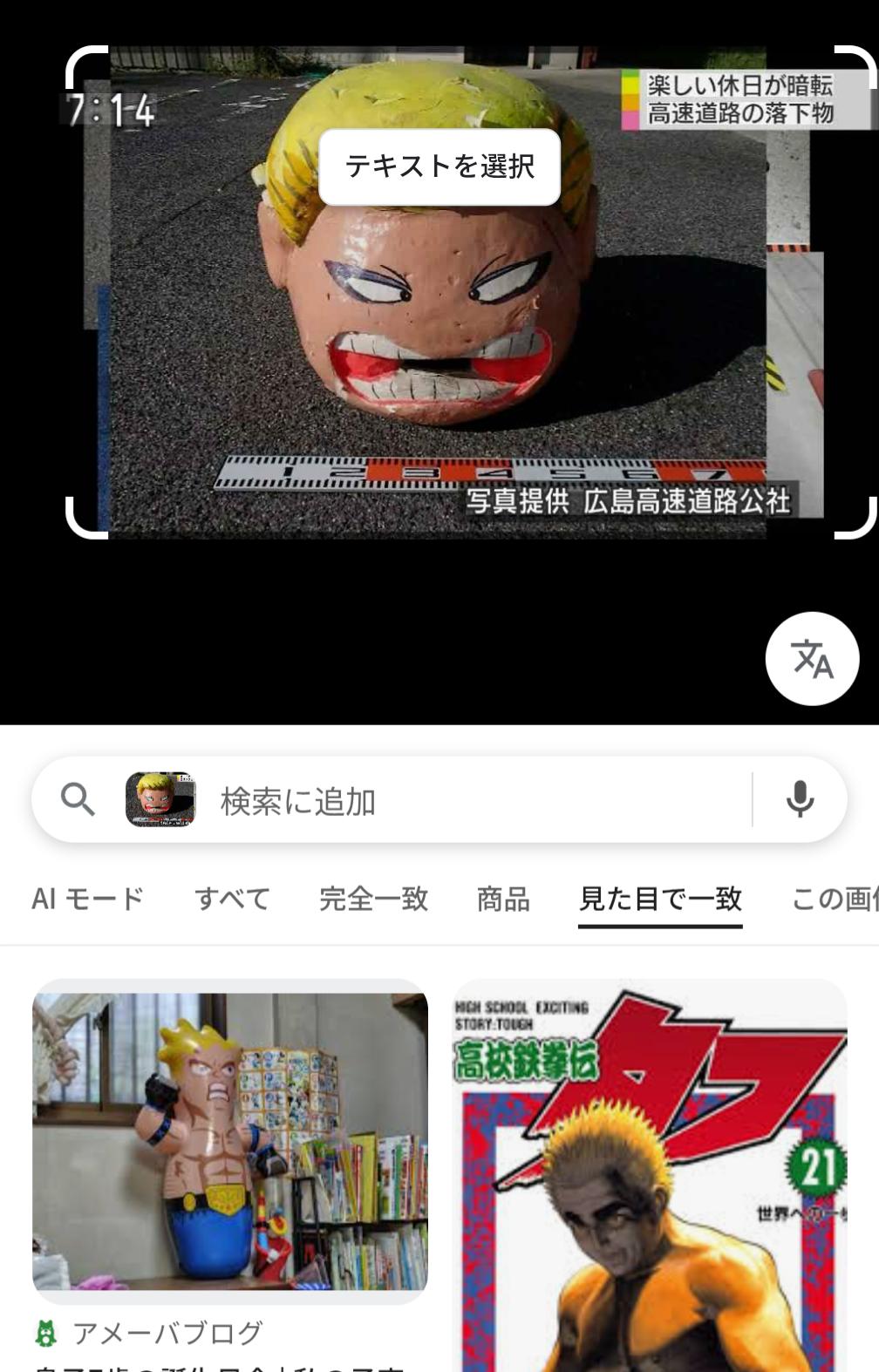Image resolution: width=879 pixels, height=1372 pixels.
Task: Tap the テキストを選択 button
Action: pyautogui.click(x=439, y=166)
